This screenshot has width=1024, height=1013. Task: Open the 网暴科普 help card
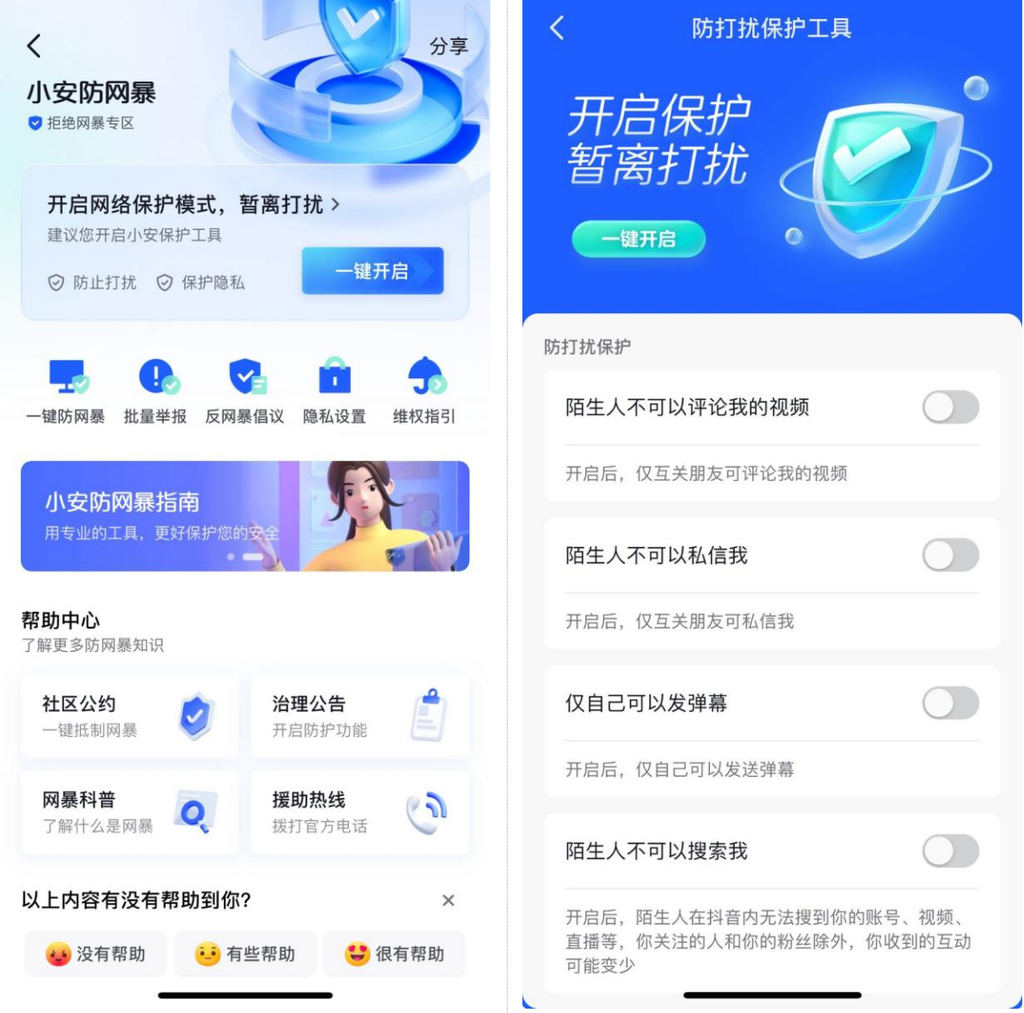tap(129, 812)
